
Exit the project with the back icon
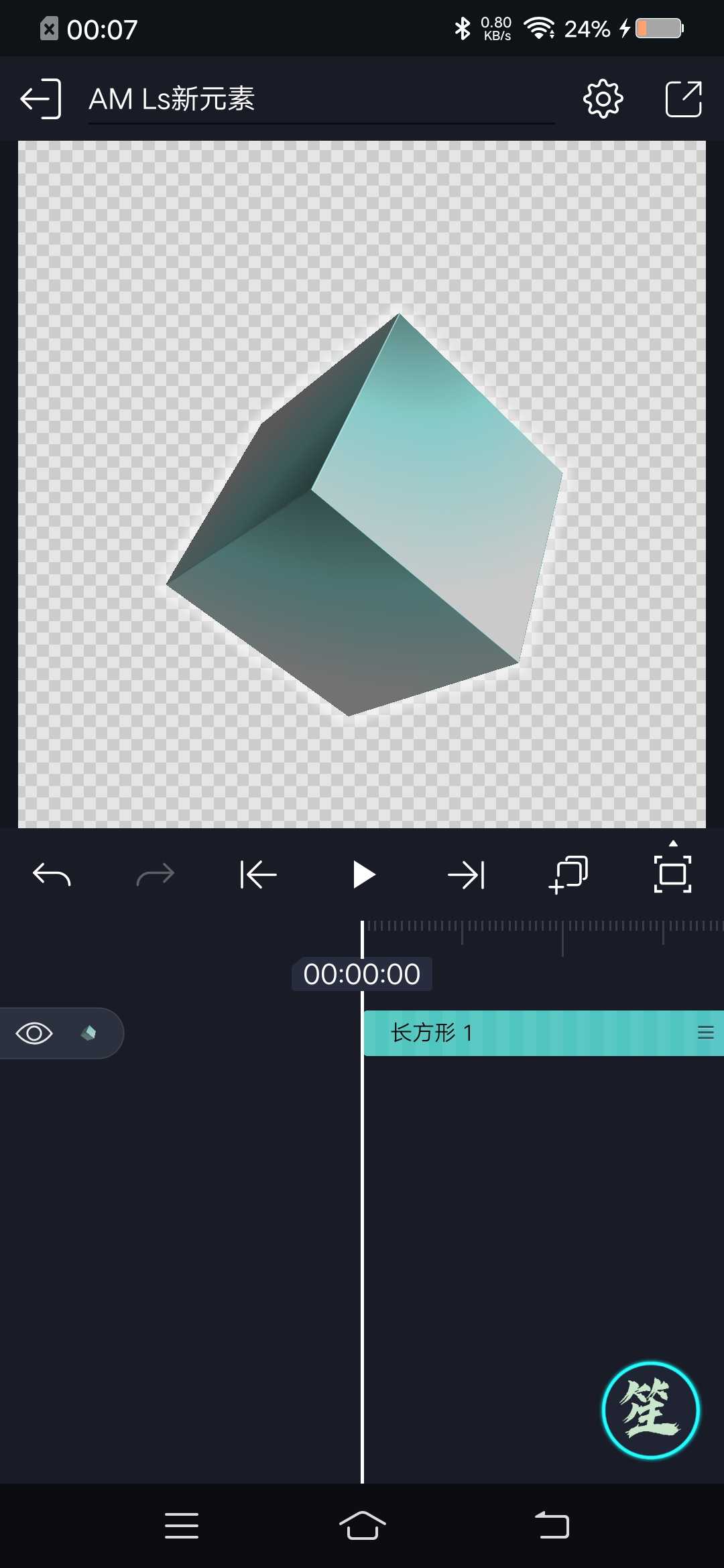(x=41, y=99)
